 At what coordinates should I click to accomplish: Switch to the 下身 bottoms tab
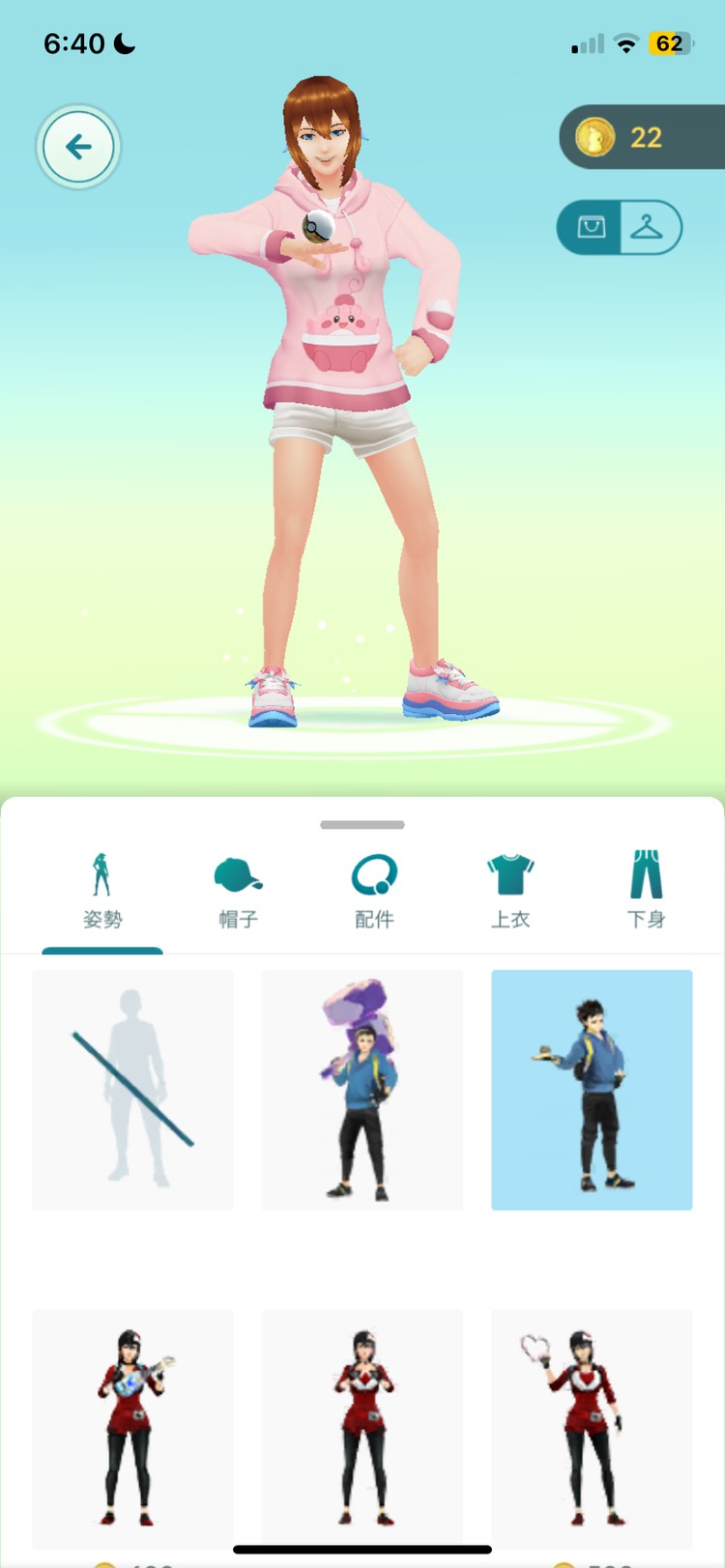click(646, 891)
